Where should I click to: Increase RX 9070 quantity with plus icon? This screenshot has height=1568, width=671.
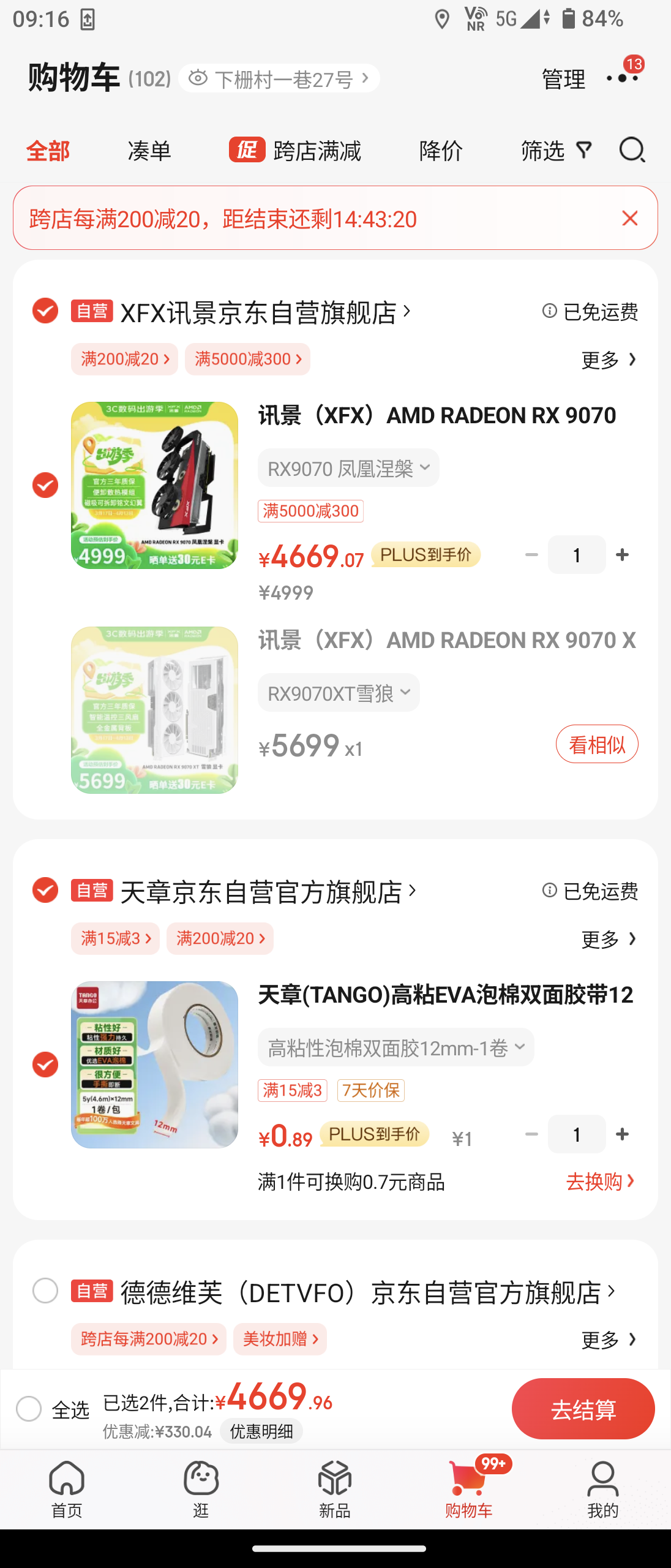pos(621,554)
